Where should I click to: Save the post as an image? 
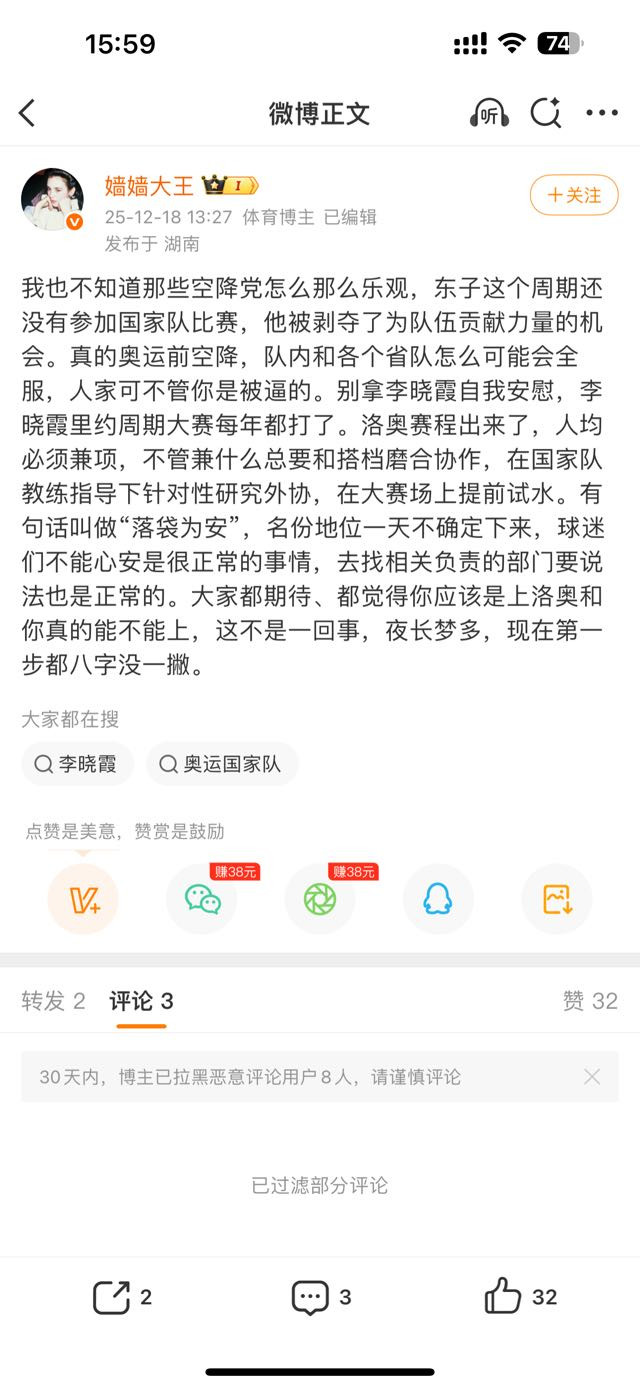(557, 899)
